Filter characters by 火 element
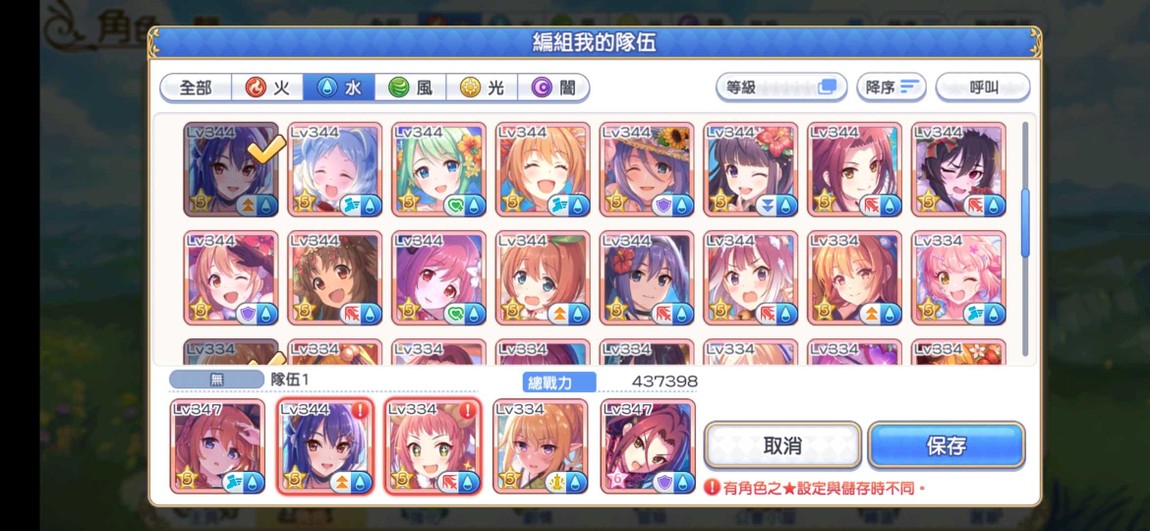Screen dimensions: 1150x531 [268, 88]
